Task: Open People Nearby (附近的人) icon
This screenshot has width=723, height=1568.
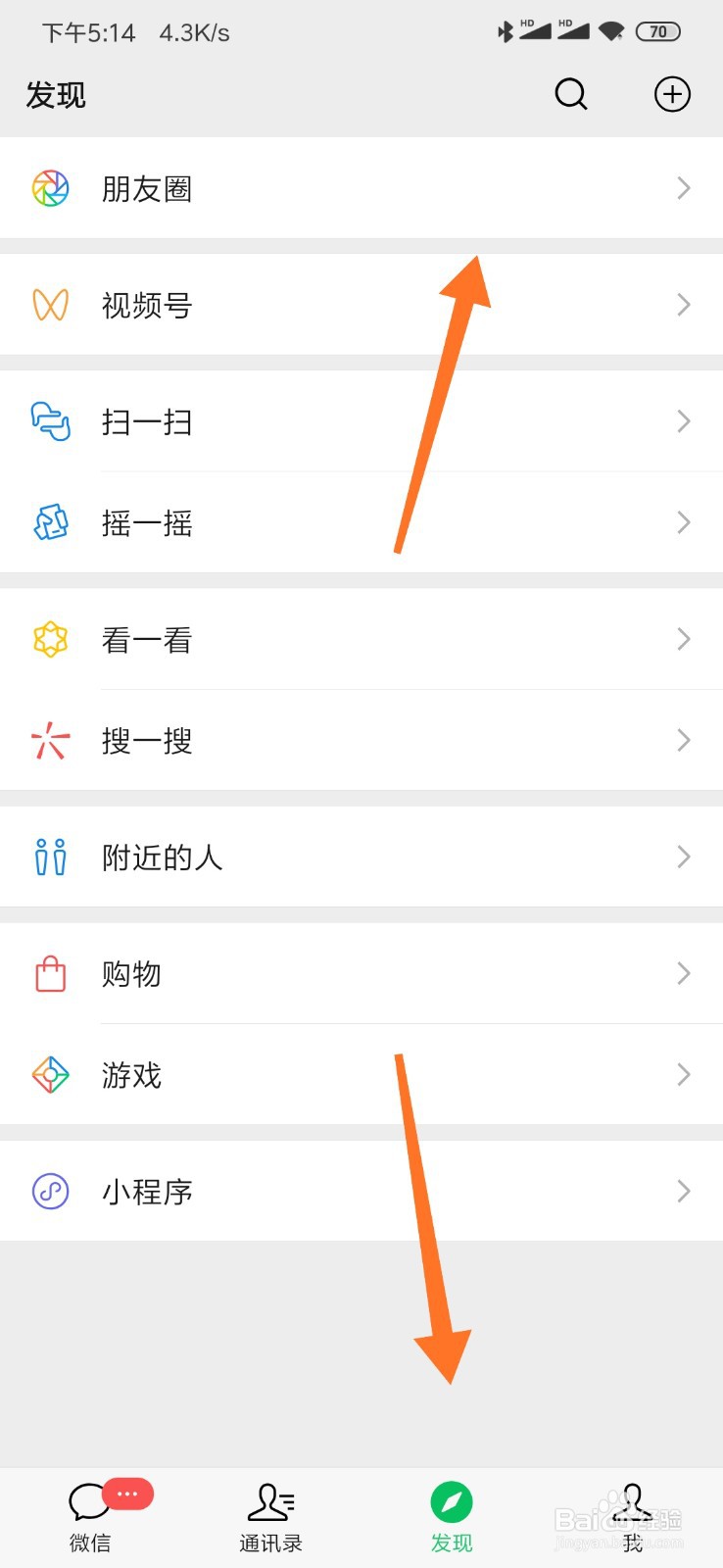Action: point(49,857)
